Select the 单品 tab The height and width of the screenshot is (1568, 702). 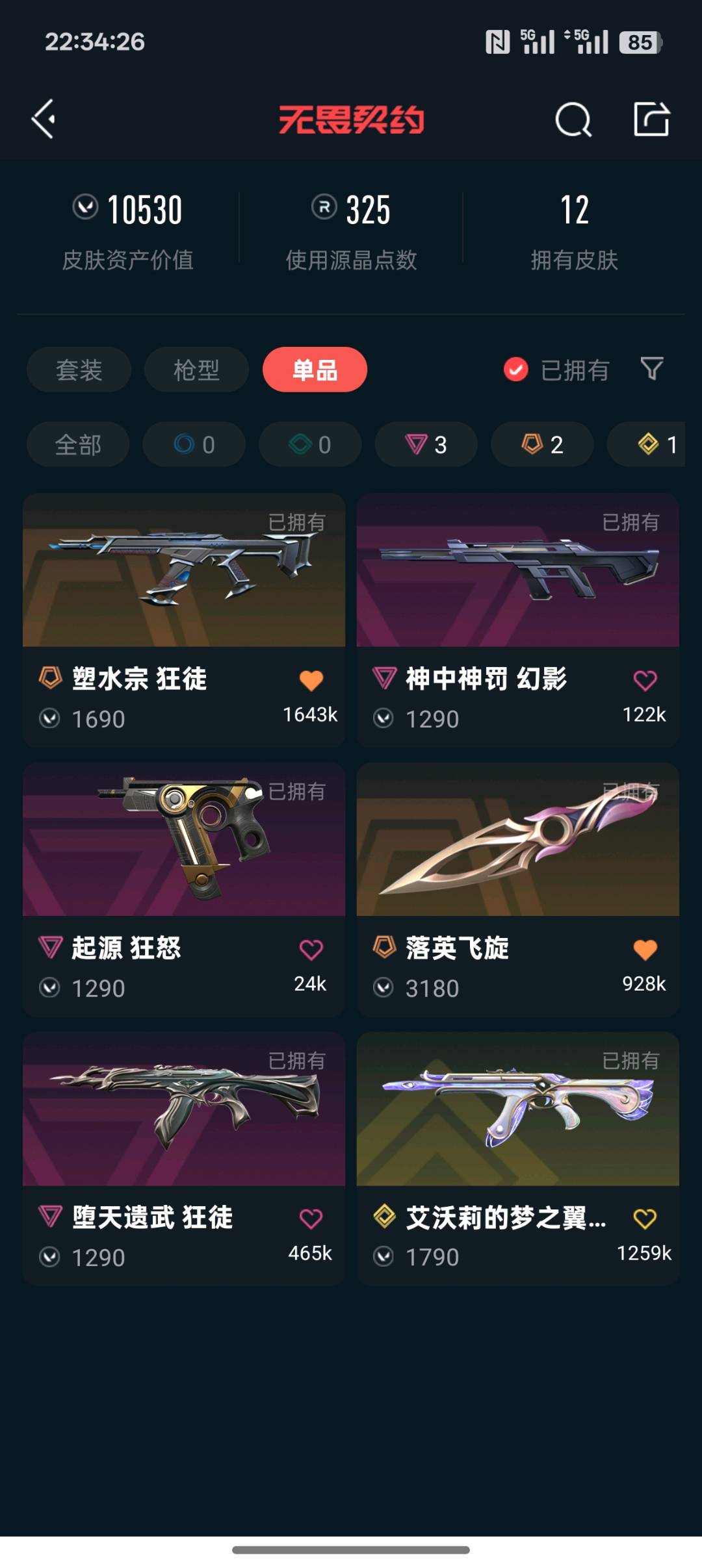click(315, 370)
